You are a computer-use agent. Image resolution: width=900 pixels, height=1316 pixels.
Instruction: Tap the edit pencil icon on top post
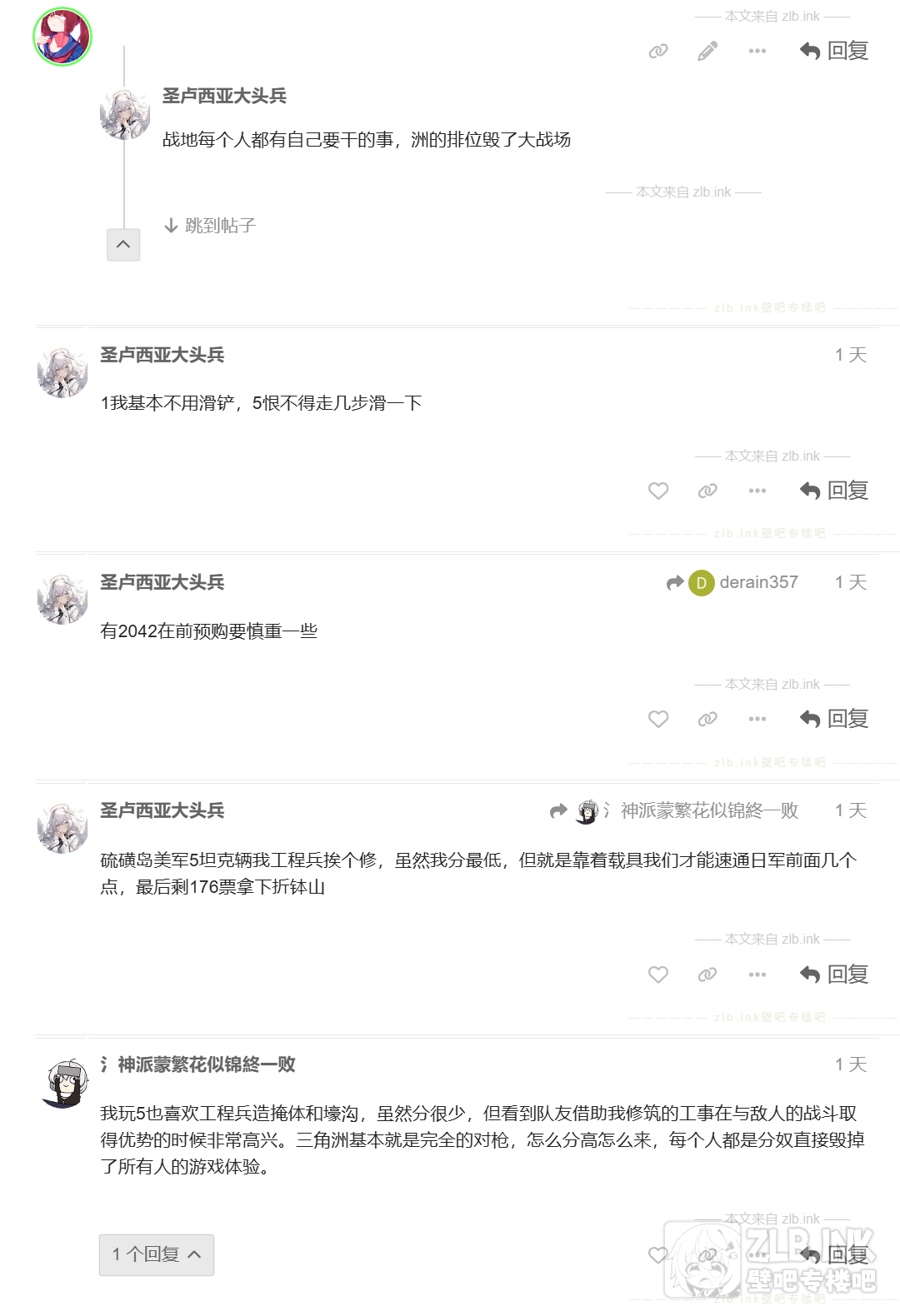[x=707, y=52]
